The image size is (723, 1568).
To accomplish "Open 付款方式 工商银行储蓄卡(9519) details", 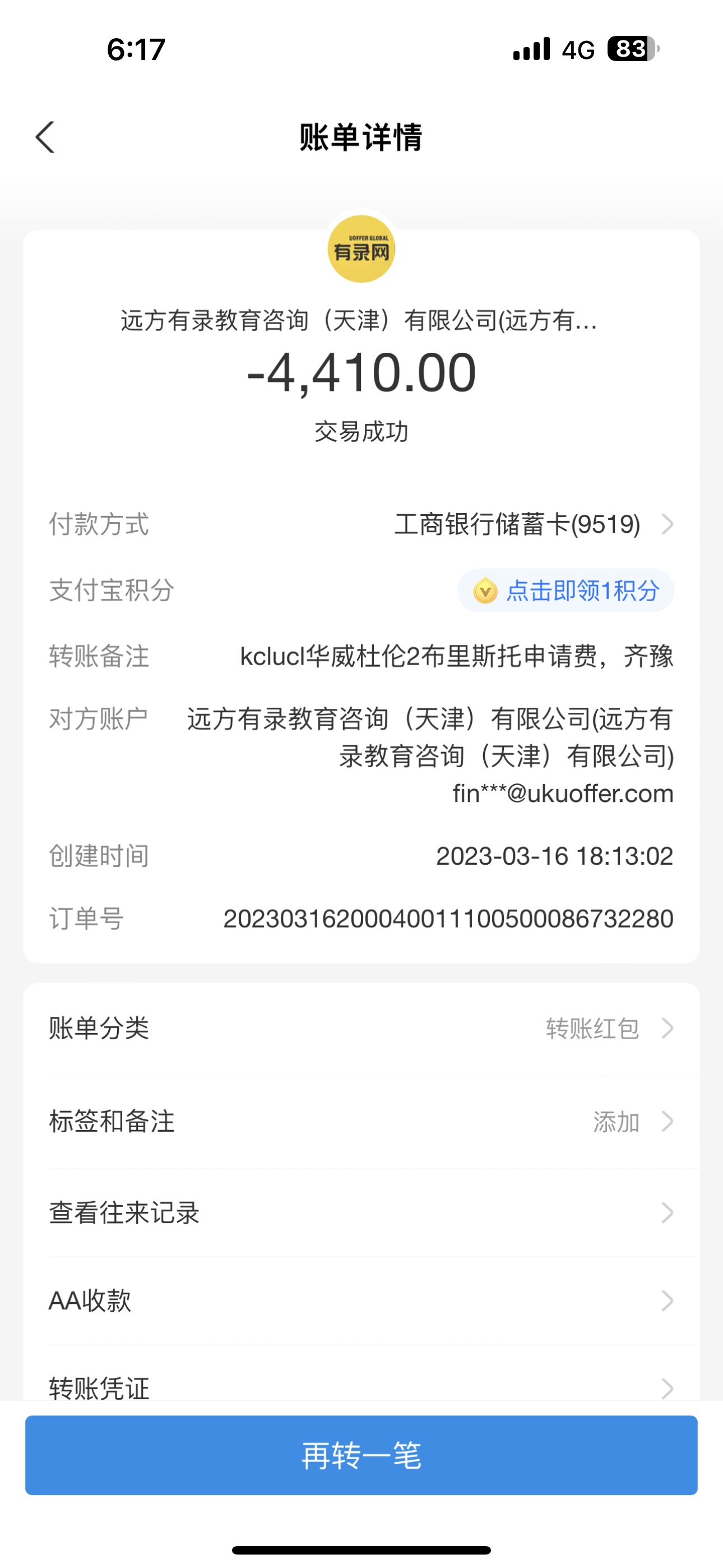I will tap(533, 524).
